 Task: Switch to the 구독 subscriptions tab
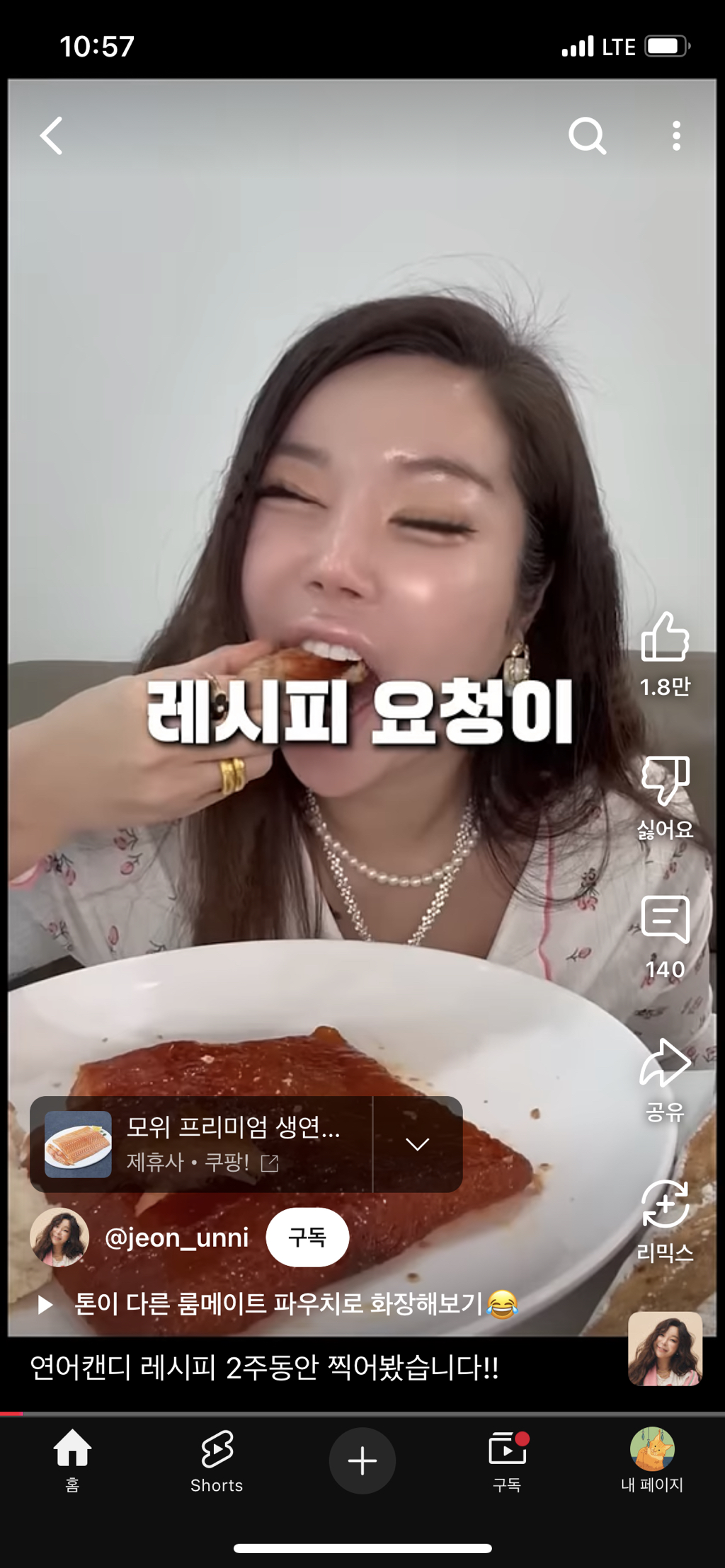pyautogui.click(x=507, y=1459)
